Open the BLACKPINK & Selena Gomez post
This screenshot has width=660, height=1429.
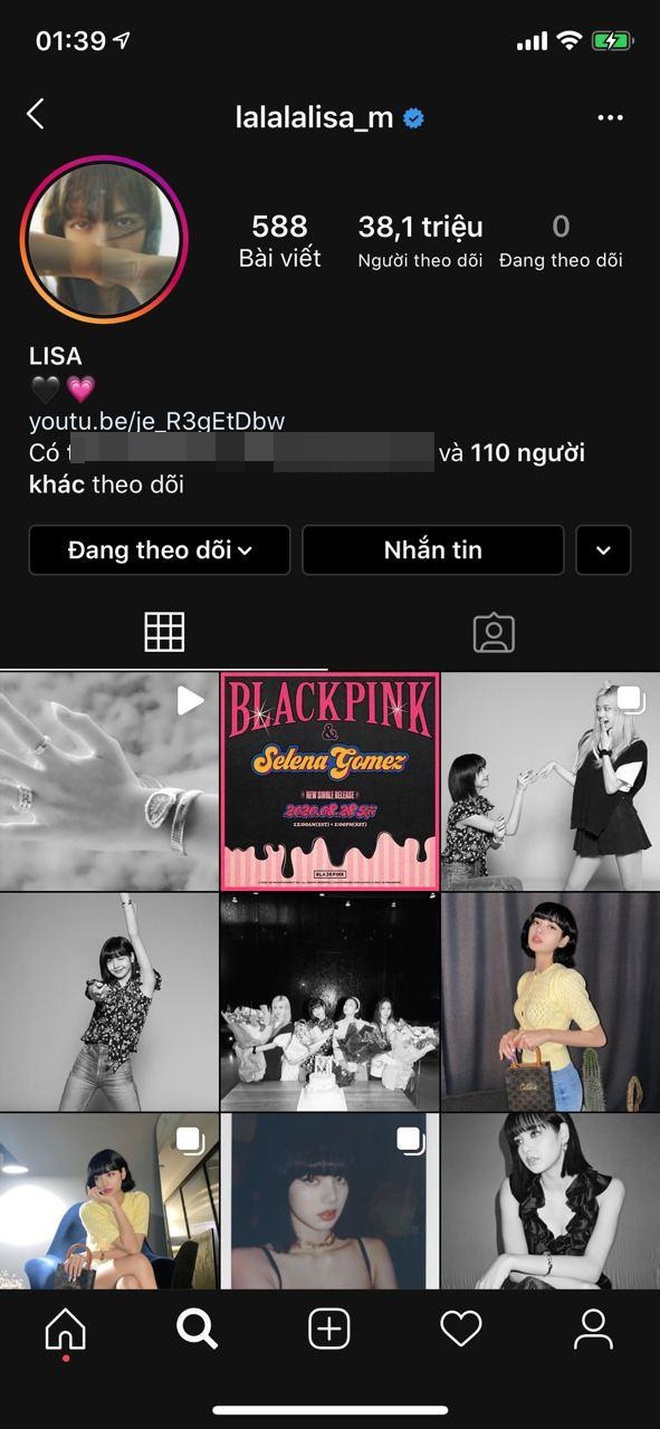(330, 781)
